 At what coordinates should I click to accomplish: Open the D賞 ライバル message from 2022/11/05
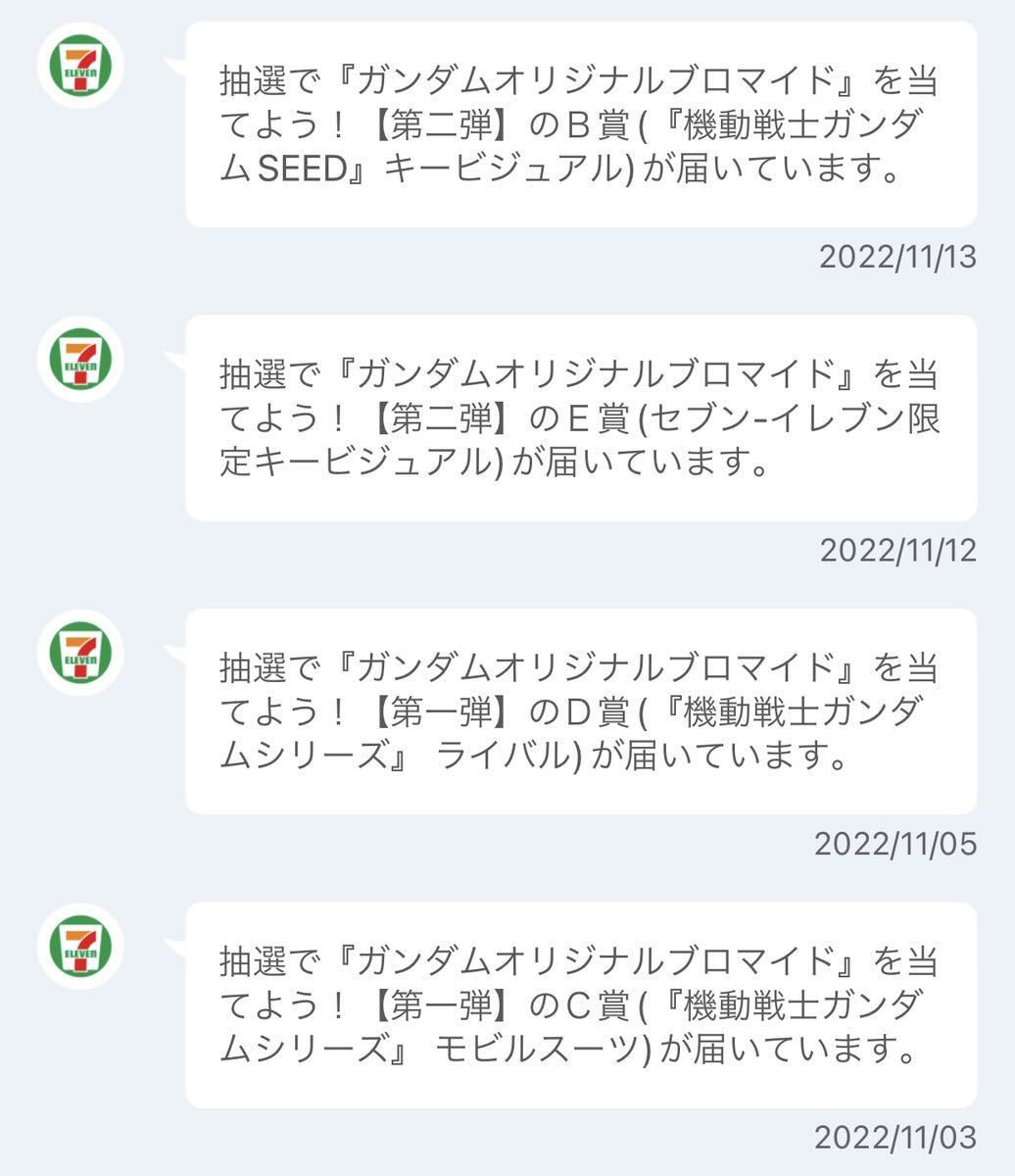(x=580, y=711)
